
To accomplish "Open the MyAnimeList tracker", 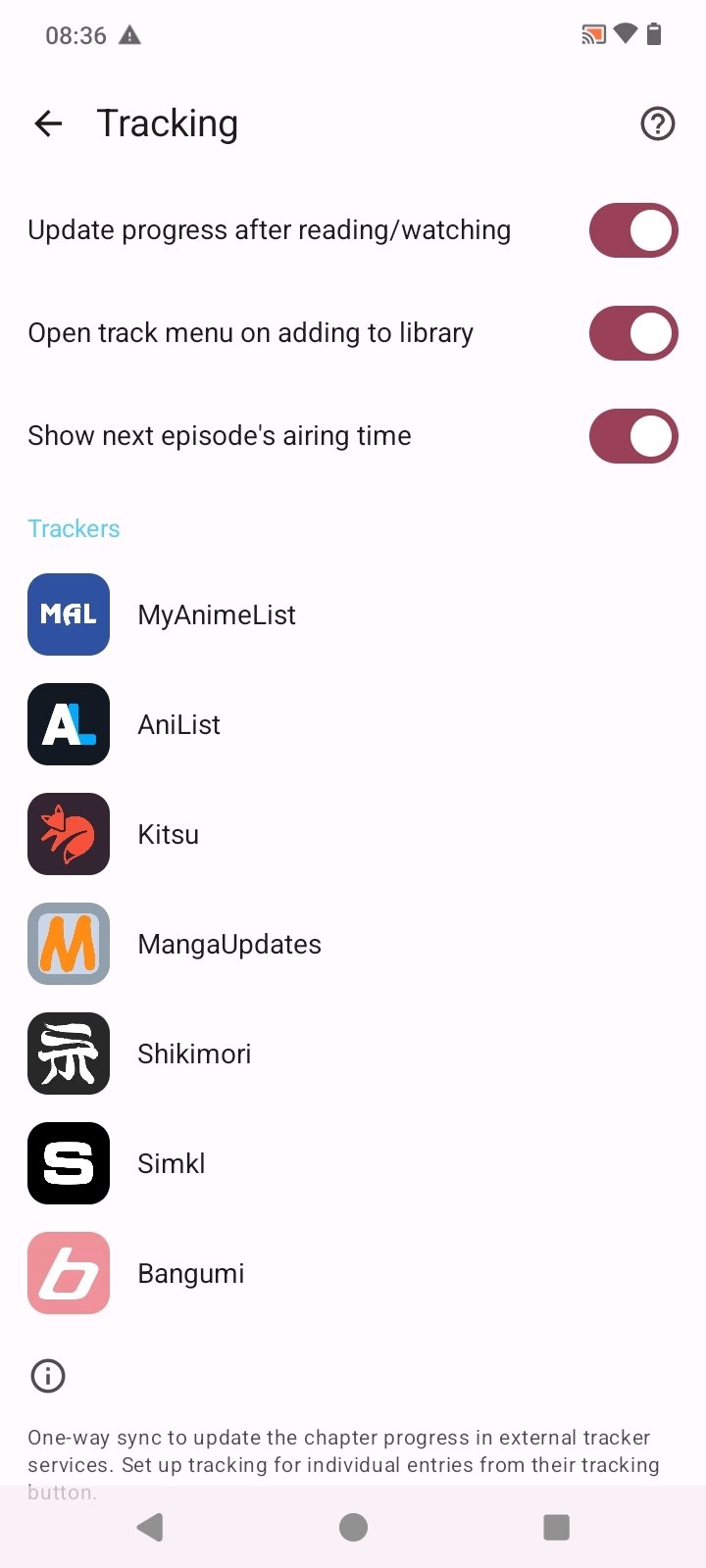I will (x=216, y=614).
